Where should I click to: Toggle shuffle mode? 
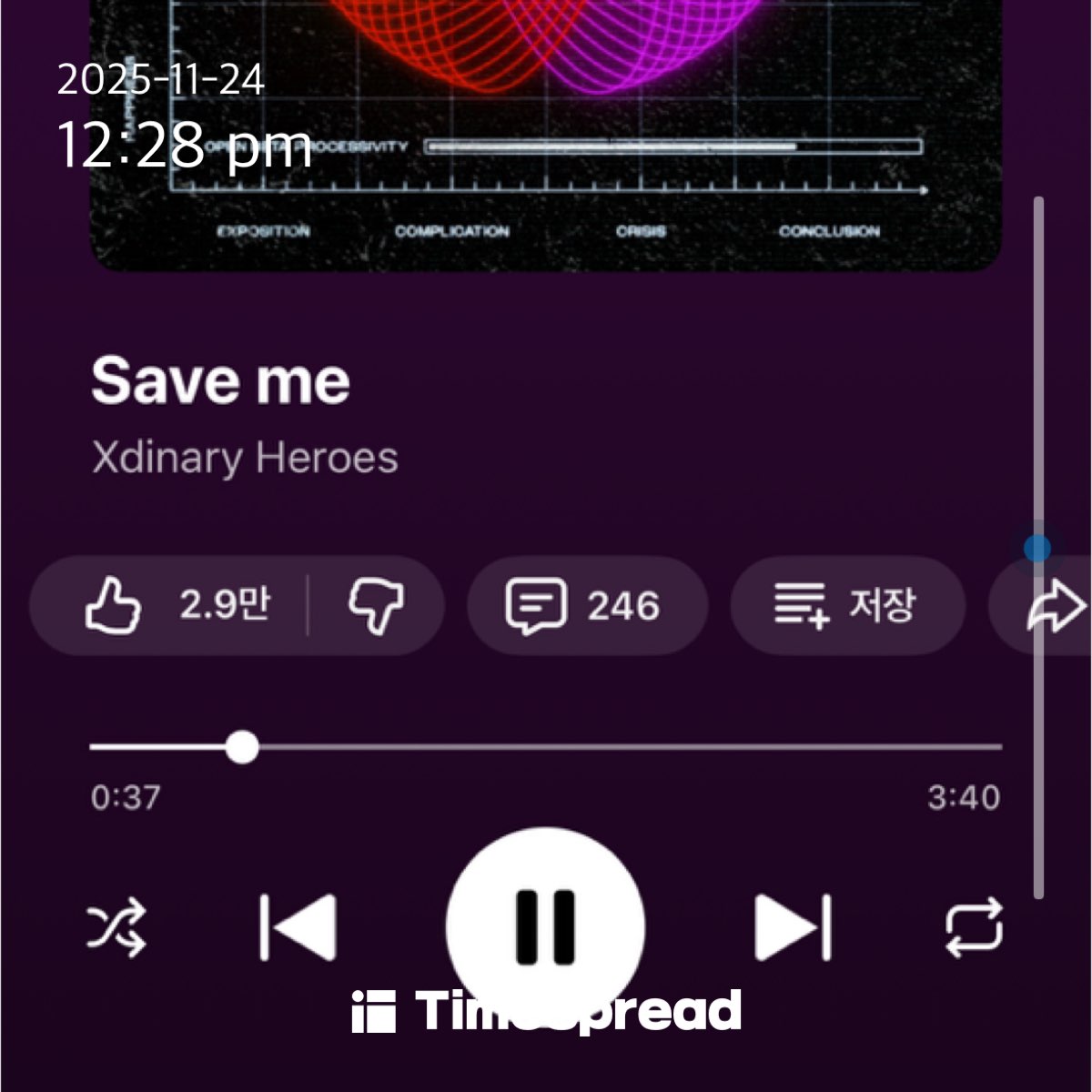click(116, 928)
